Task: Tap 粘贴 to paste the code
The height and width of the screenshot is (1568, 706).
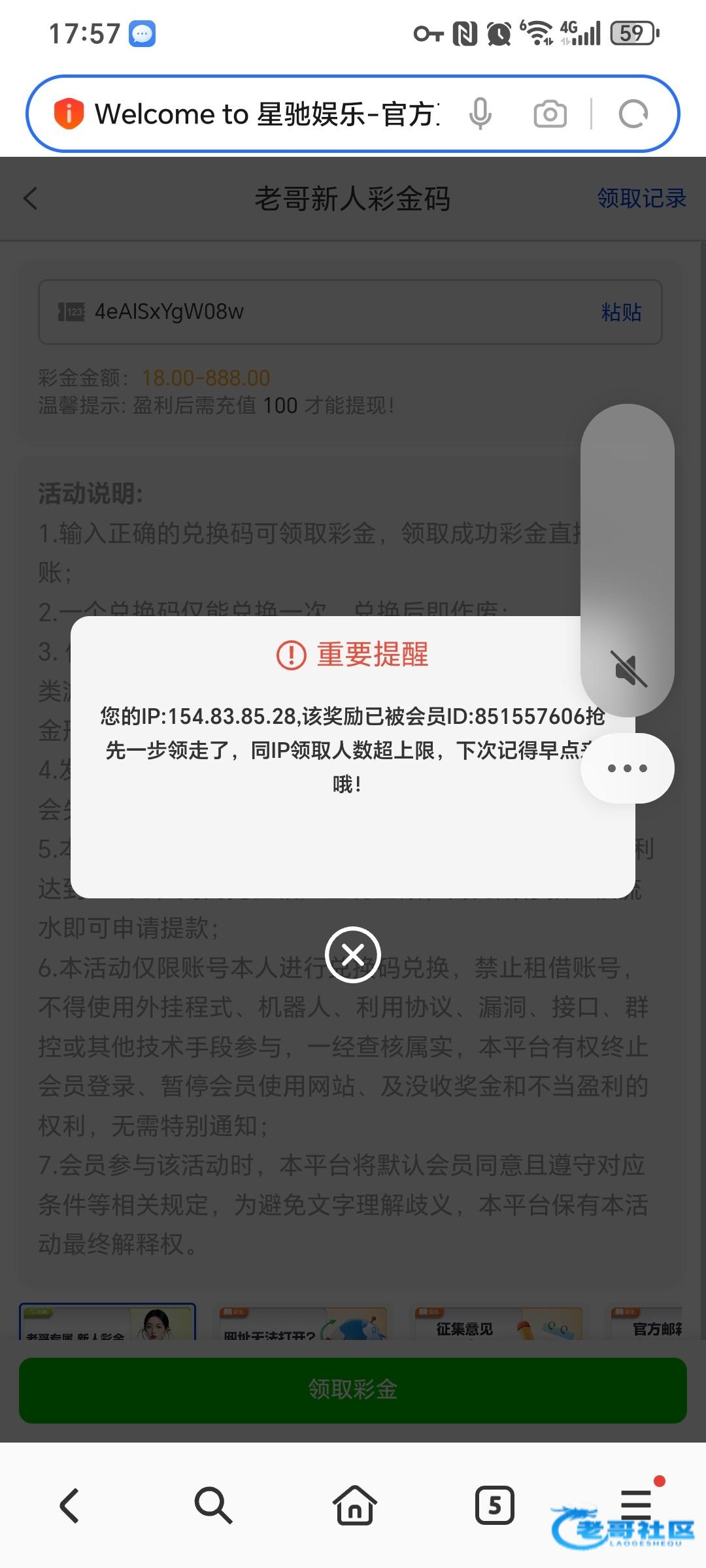Action: [621, 312]
